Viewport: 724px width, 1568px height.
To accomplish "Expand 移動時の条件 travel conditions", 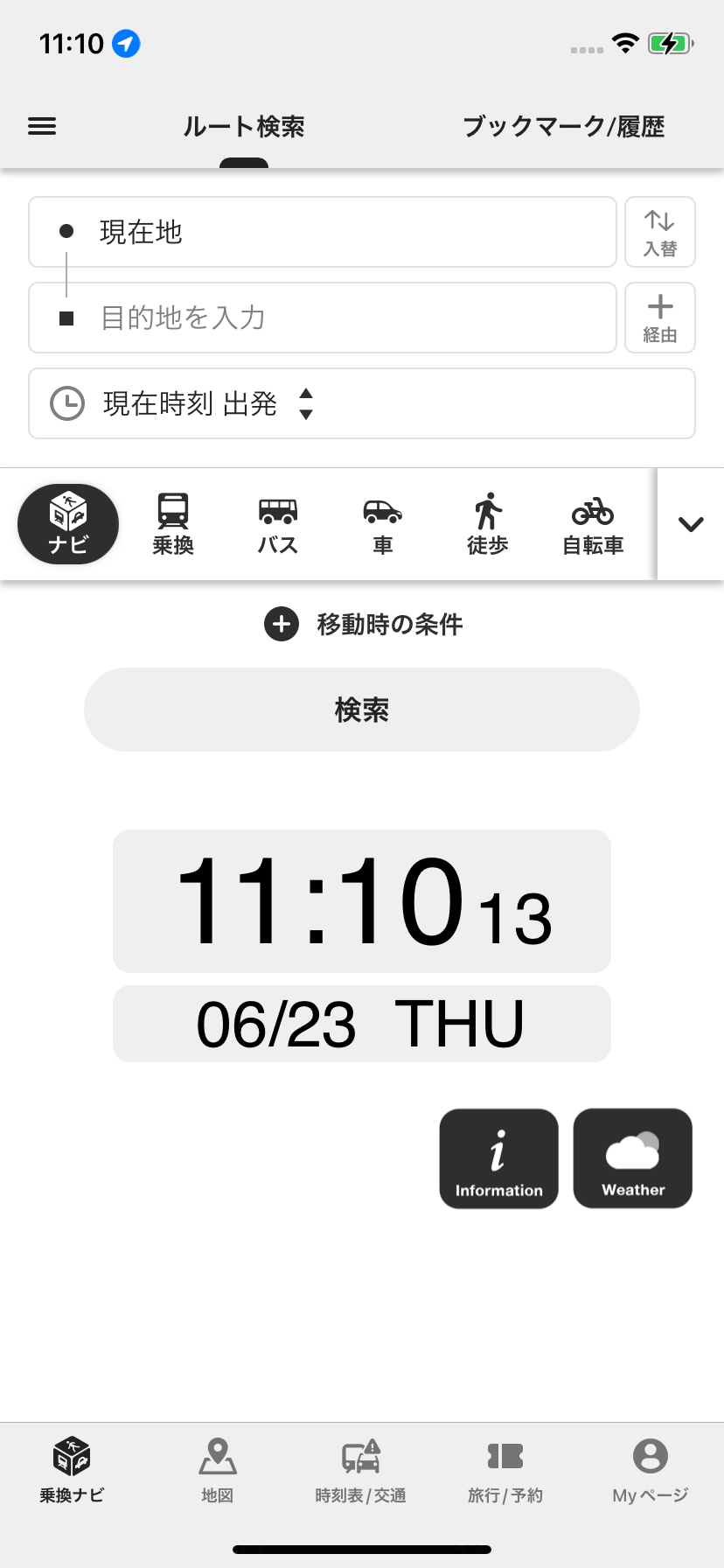I will coord(363,625).
